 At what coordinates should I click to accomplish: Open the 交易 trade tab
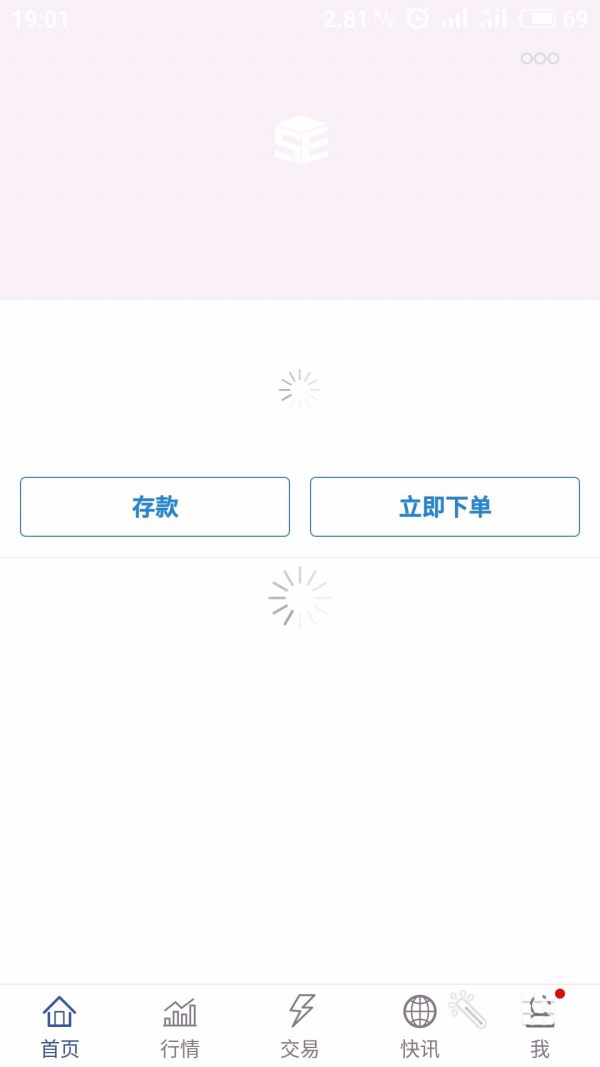coord(300,1026)
